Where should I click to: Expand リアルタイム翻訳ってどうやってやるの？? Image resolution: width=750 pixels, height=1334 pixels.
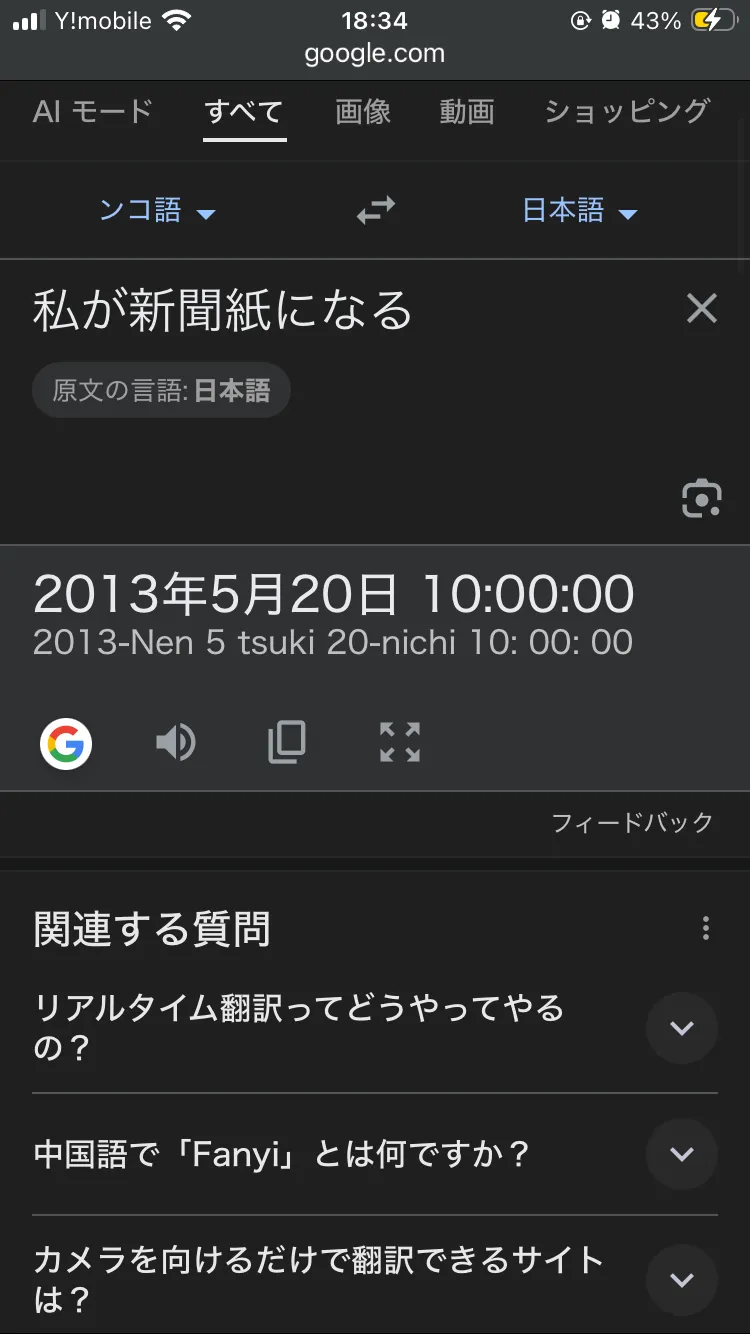(x=682, y=1027)
